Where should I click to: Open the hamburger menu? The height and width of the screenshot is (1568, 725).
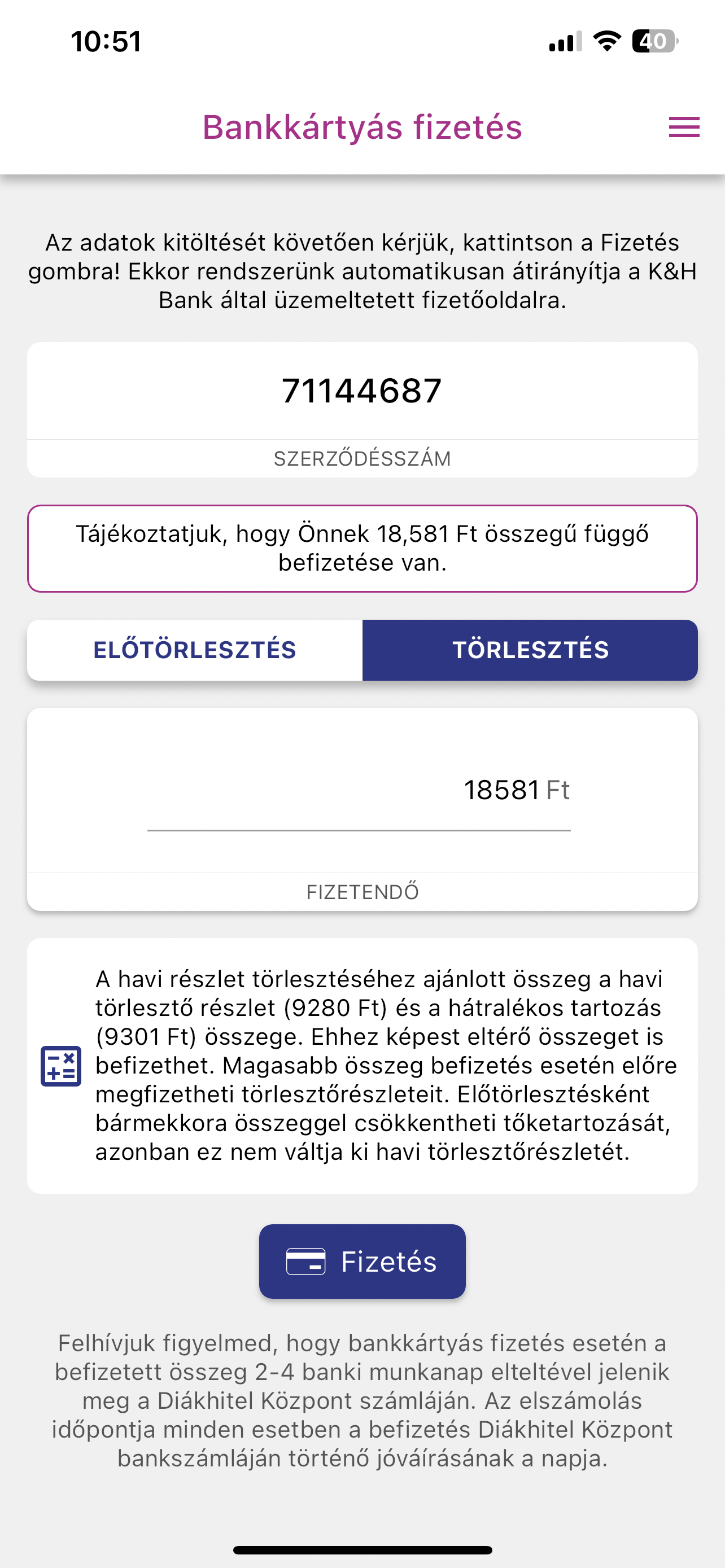(x=684, y=127)
